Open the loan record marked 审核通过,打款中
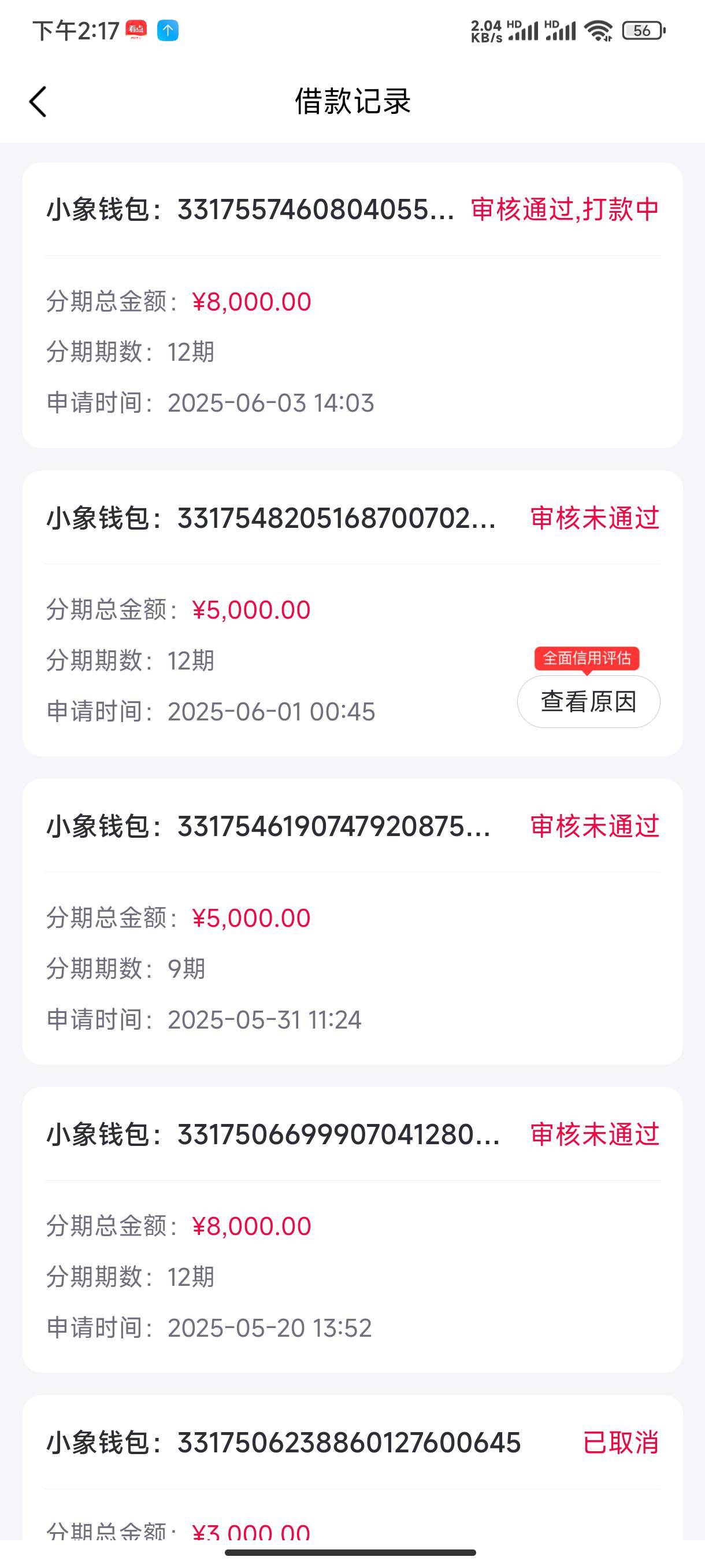Screen dimensions: 705x1568 tap(353, 305)
